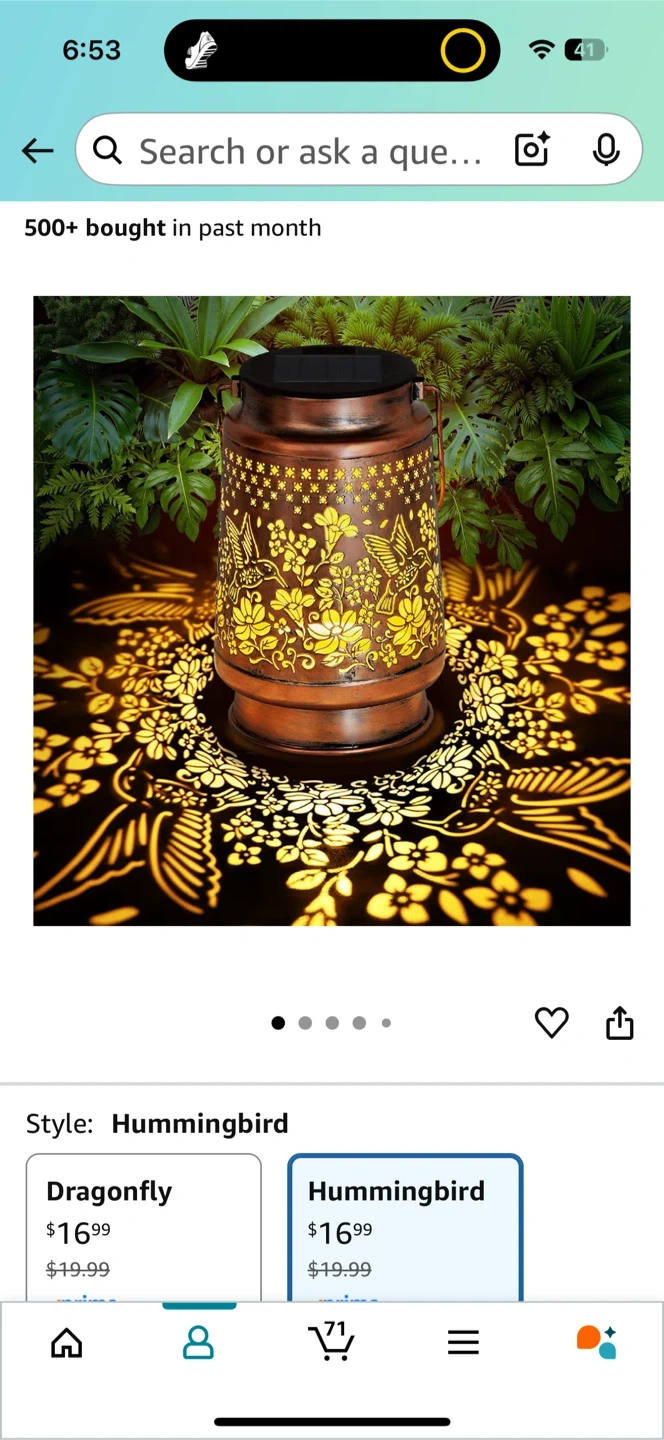Share this product

(620, 1023)
